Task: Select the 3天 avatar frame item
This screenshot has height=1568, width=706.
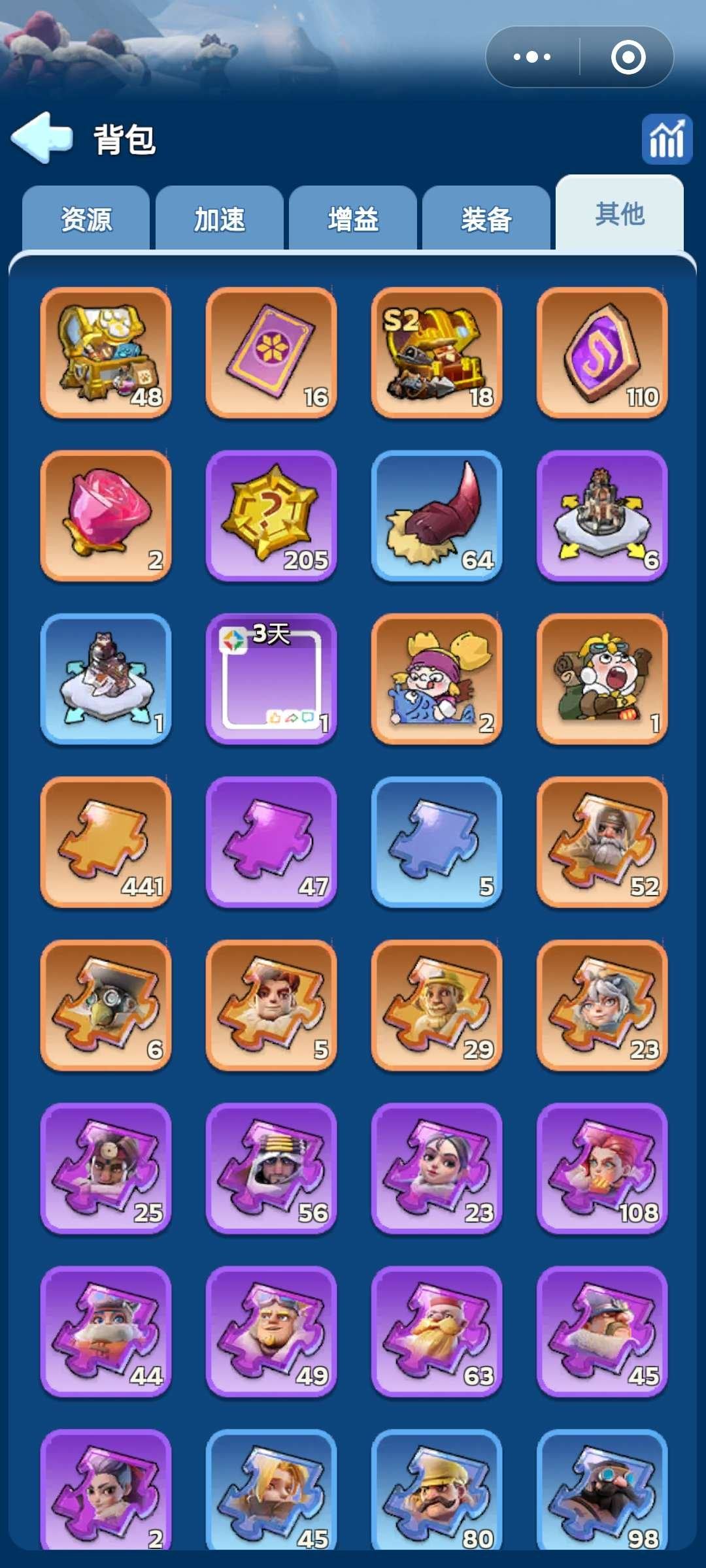Action: 271,679
